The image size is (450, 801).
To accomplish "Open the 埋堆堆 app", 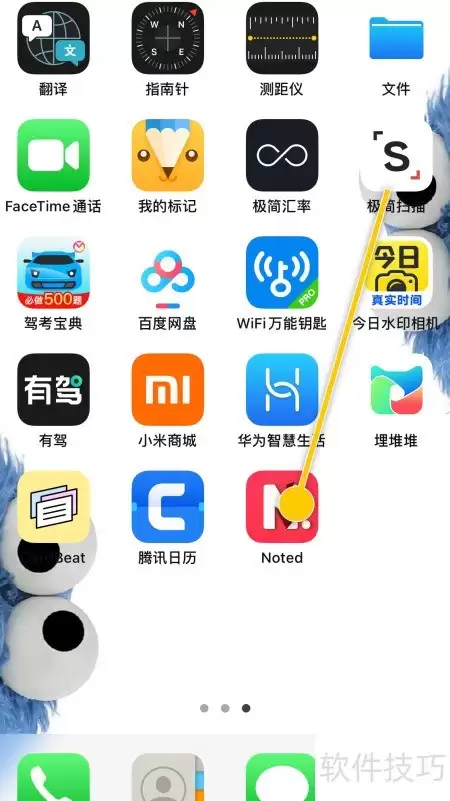I will (x=396, y=389).
